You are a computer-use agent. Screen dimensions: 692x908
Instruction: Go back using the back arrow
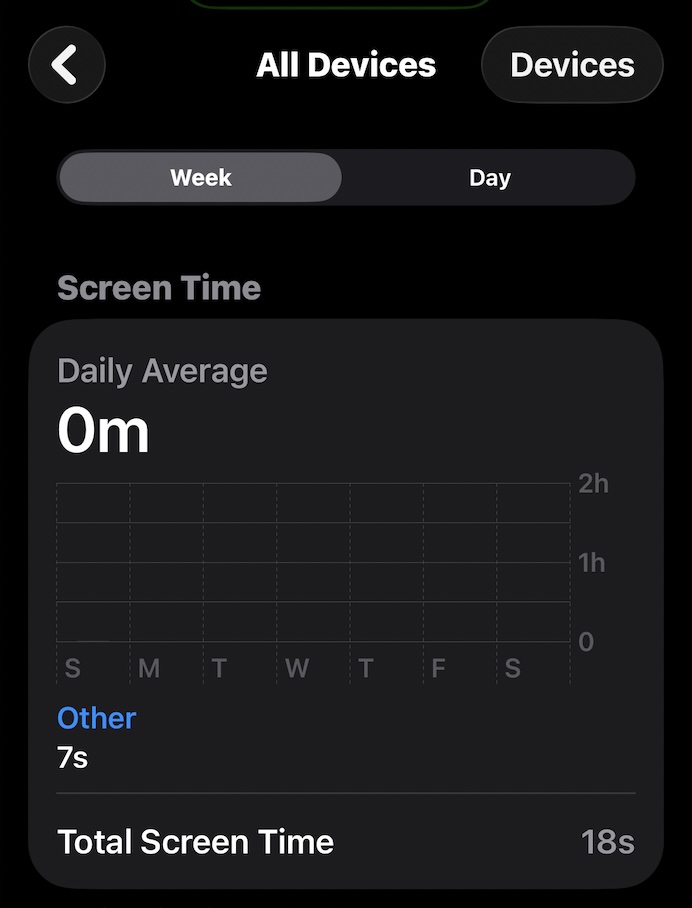(66, 65)
